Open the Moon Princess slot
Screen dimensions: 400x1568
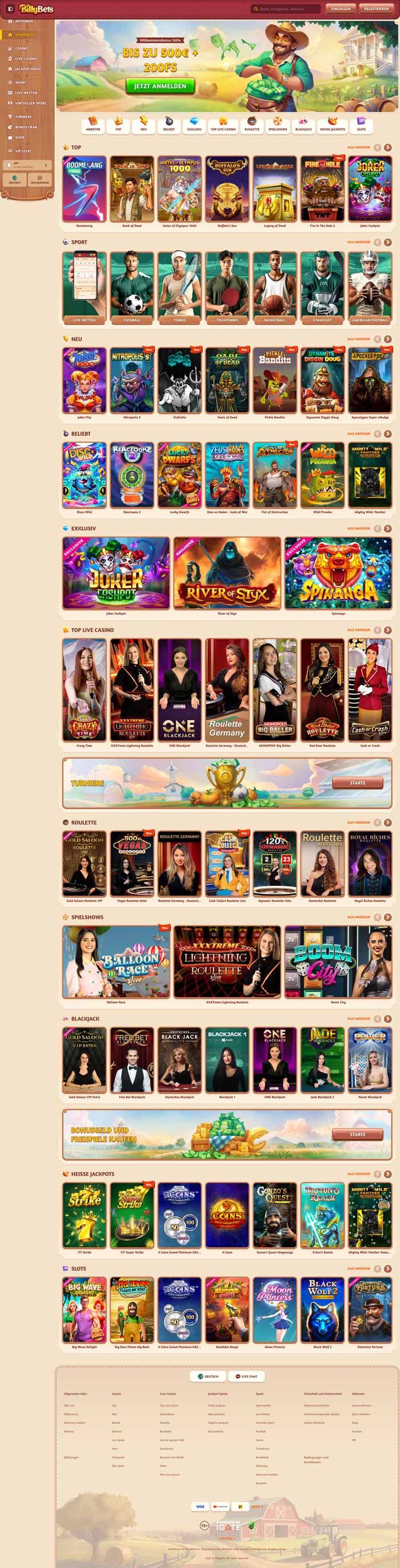(274, 1308)
